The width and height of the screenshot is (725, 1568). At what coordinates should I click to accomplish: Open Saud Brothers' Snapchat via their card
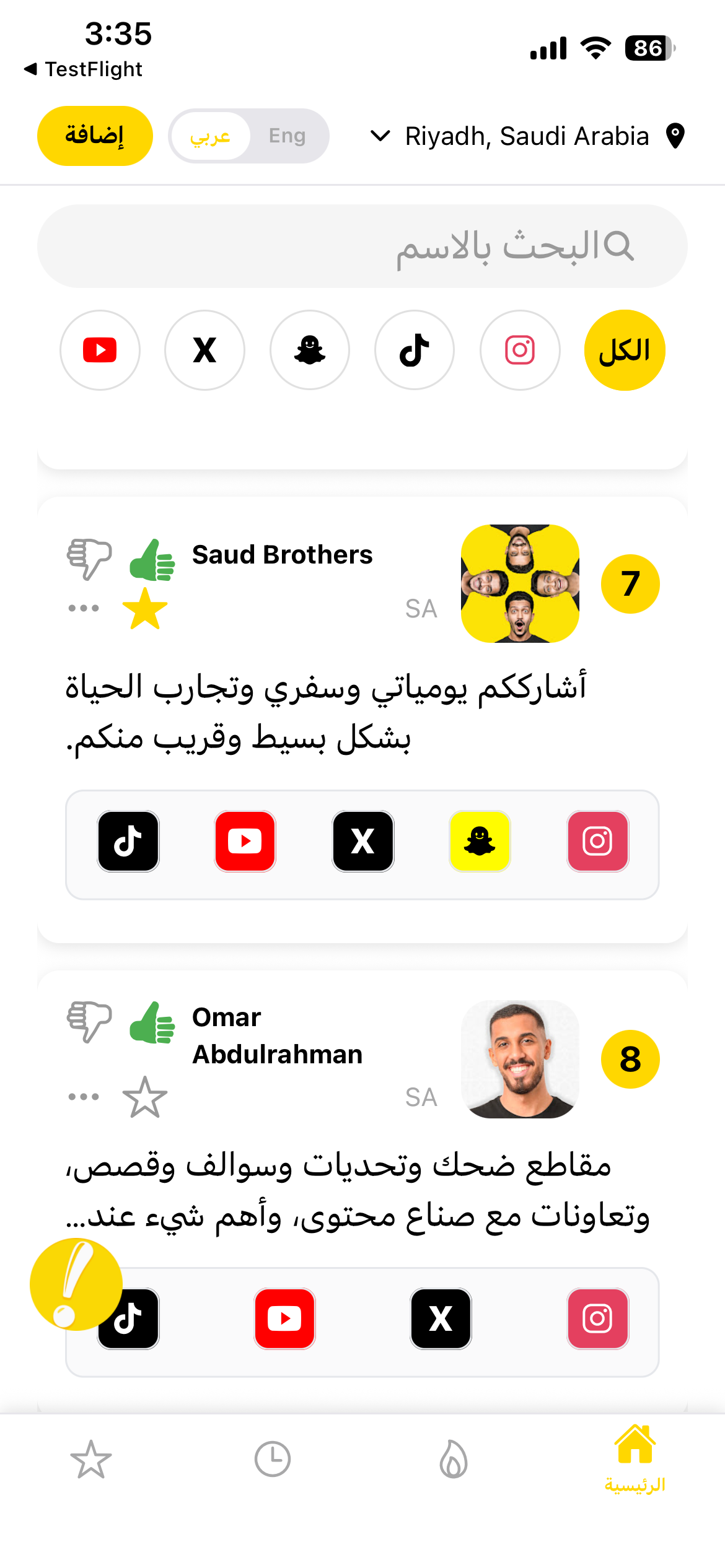tap(480, 842)
